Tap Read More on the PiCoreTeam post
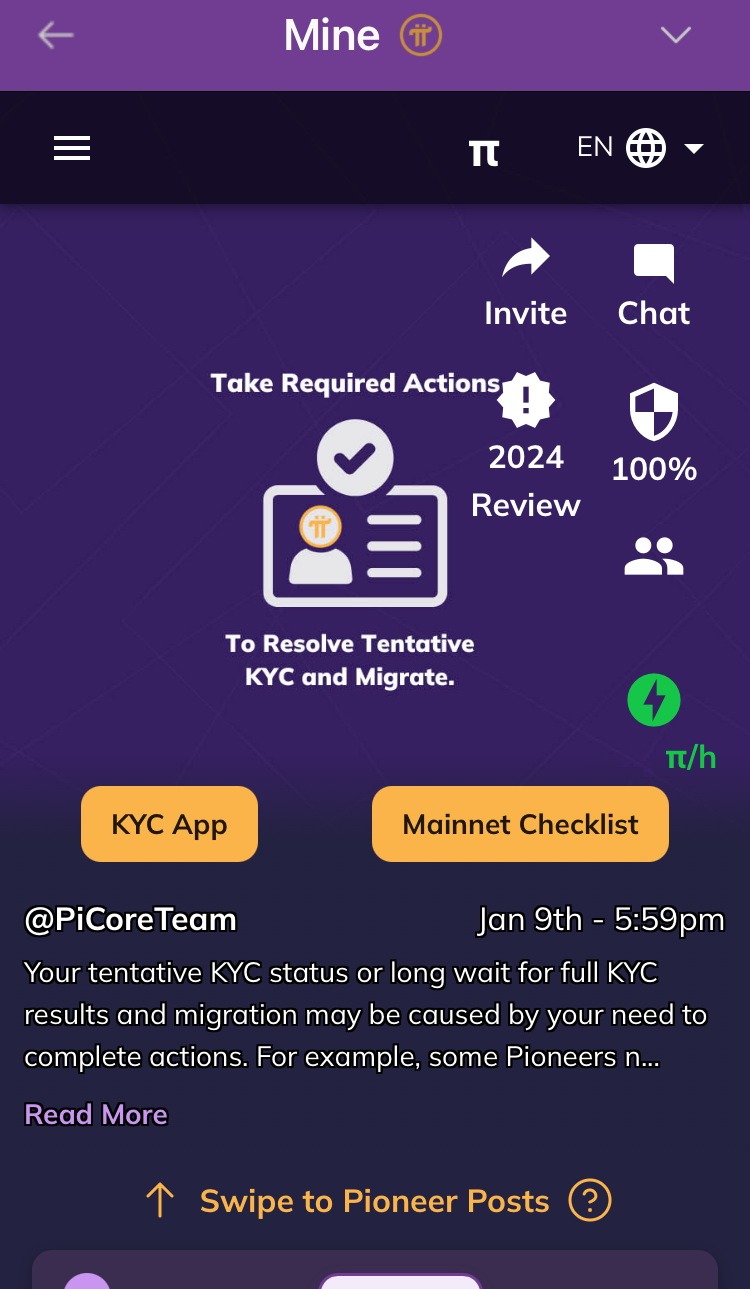 click(96, 1114)
